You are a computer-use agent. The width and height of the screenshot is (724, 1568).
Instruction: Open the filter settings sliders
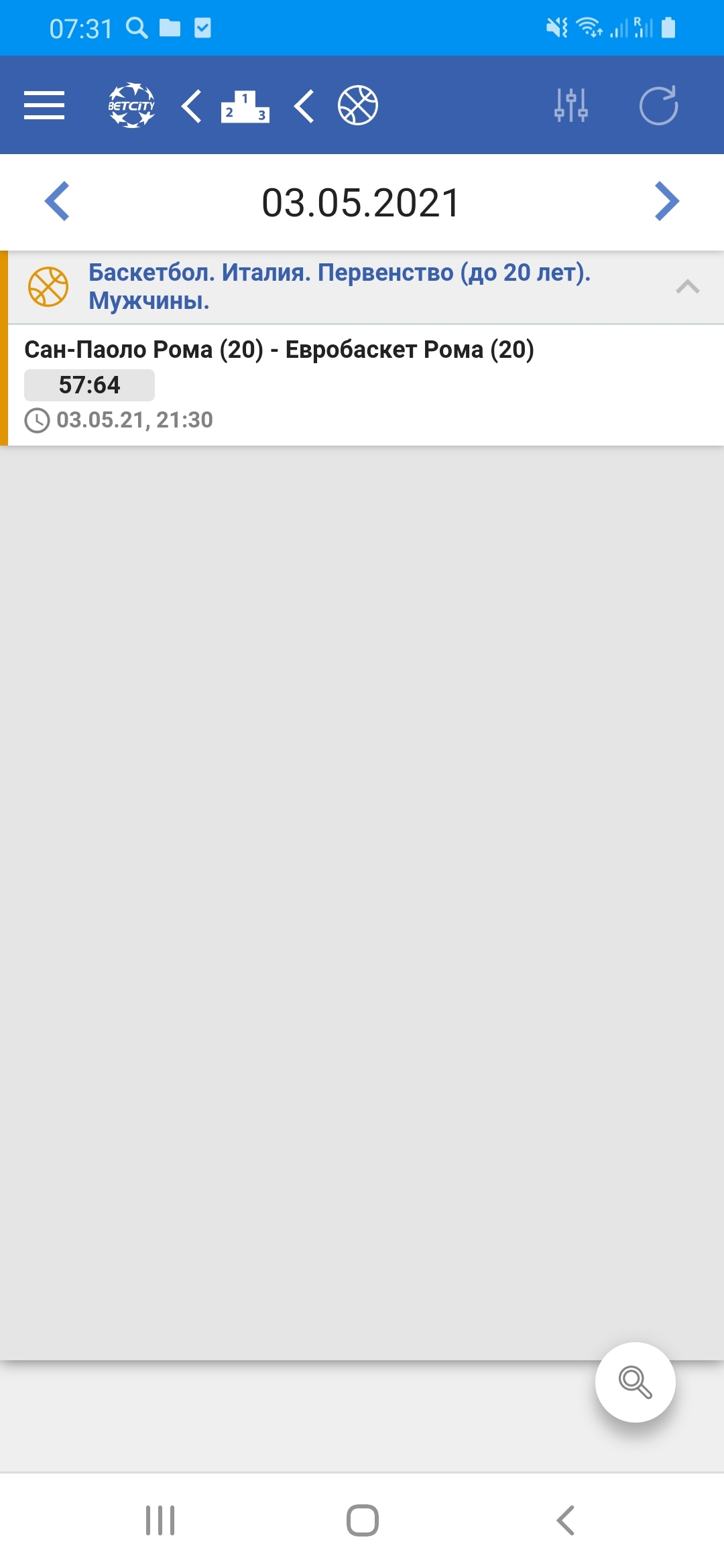coord(571,105)
